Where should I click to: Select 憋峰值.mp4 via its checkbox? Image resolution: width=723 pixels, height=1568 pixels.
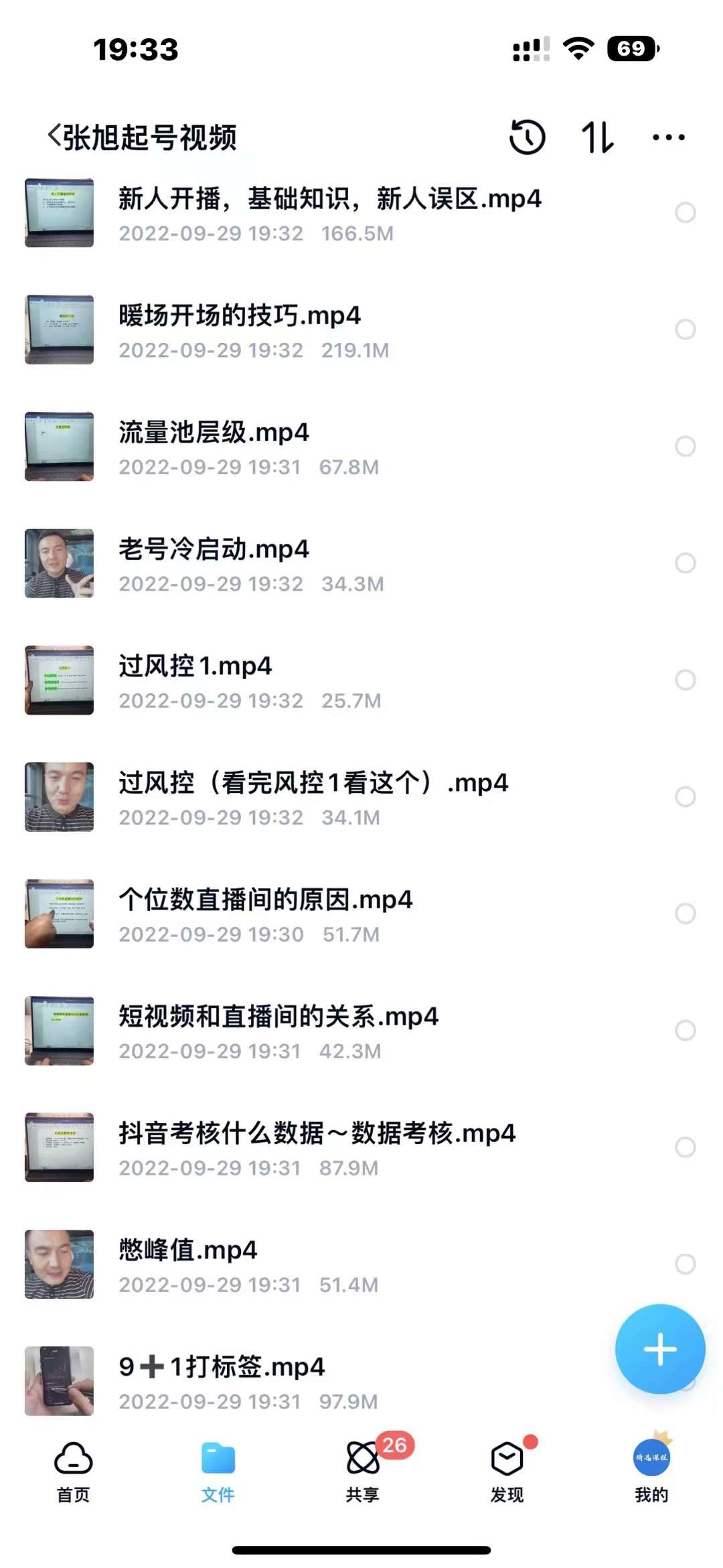pos(687,1265)
